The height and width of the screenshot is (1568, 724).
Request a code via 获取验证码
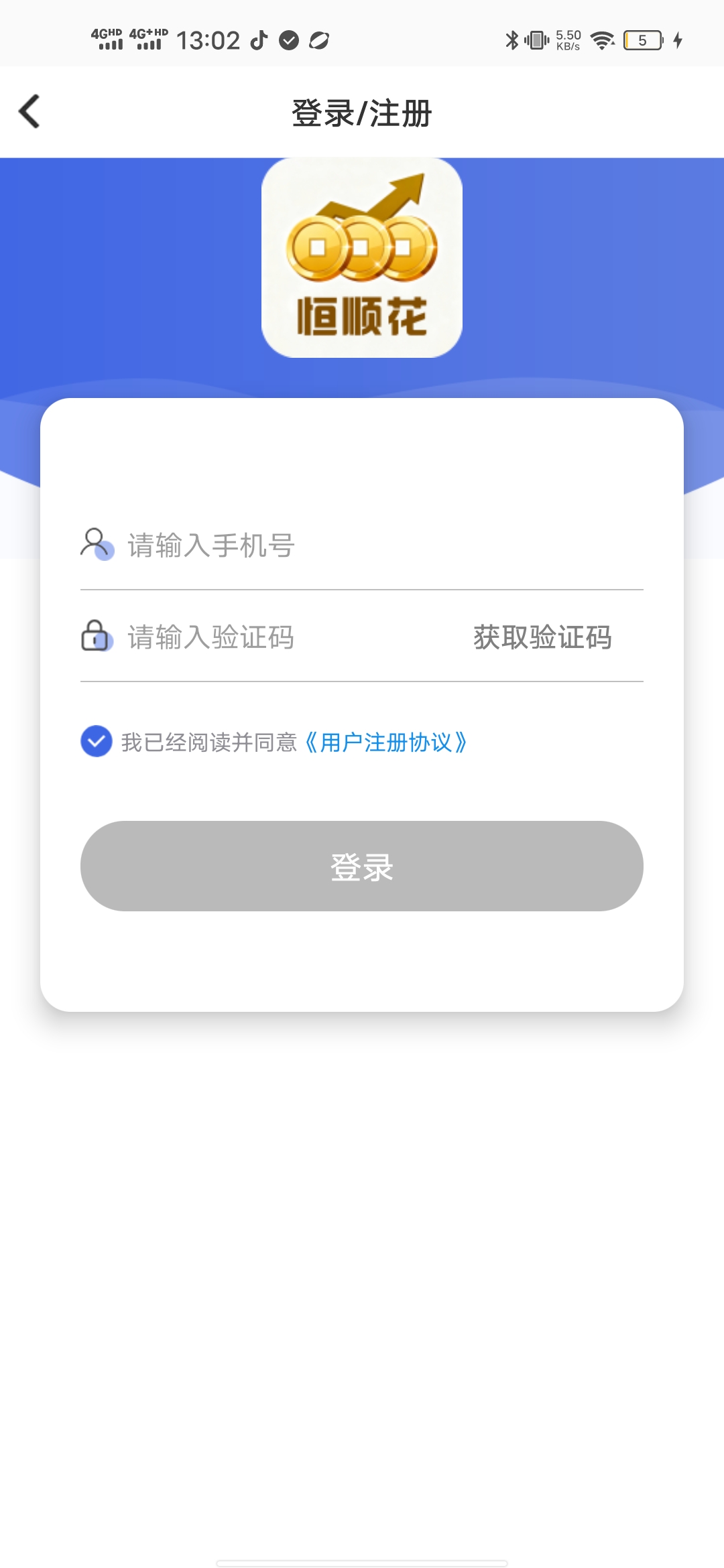pos(542,637)
